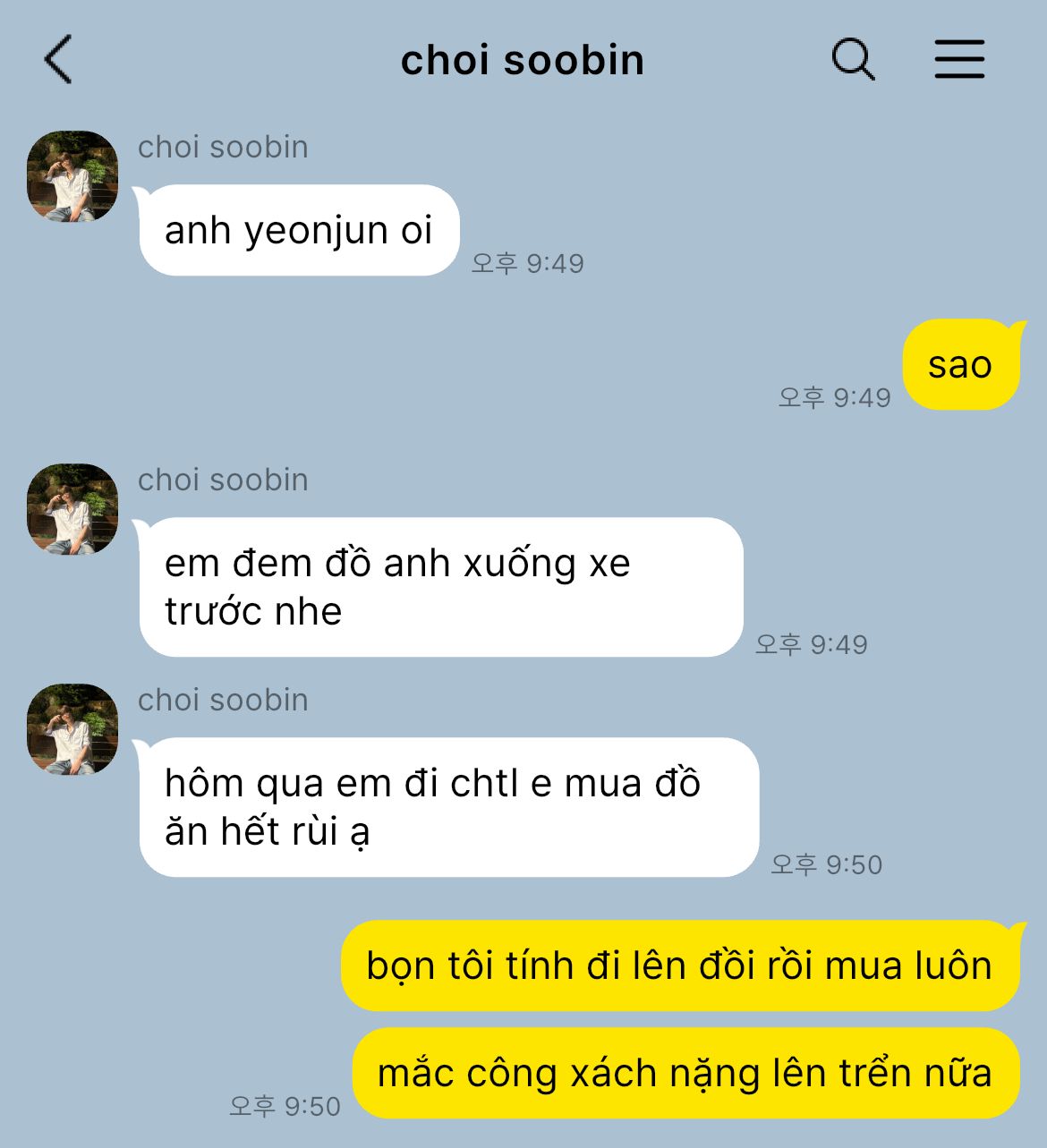This screenshot has height=1148, width=1047.
Task: Tap avatar beside the "hôm qua em" message
Action: pos(72,729)
